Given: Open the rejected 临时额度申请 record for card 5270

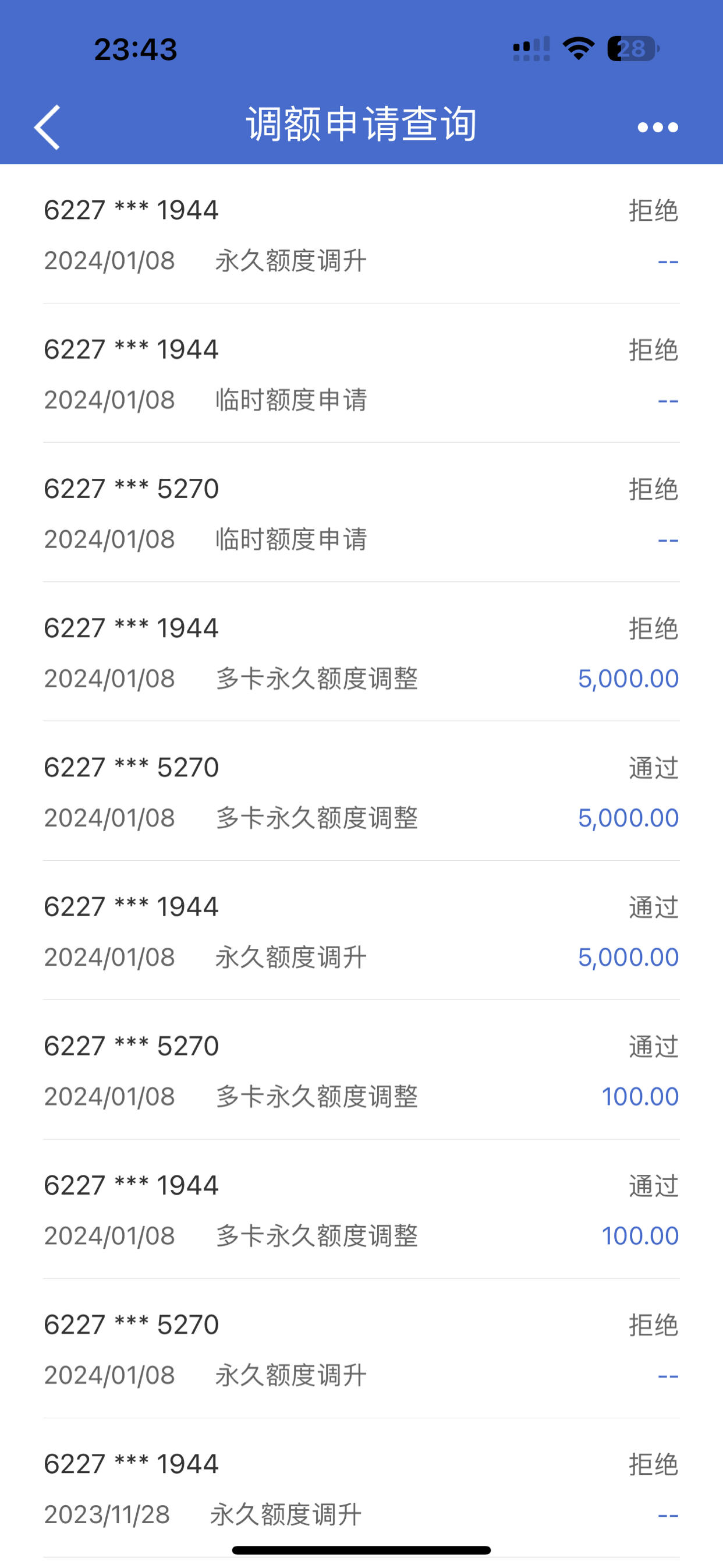Looking at the screenshot, I should coord(361,513).
